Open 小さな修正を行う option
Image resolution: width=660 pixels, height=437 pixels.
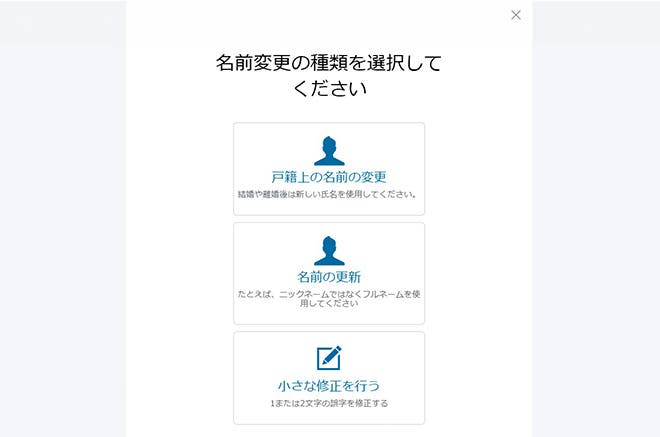pos(328,378)
